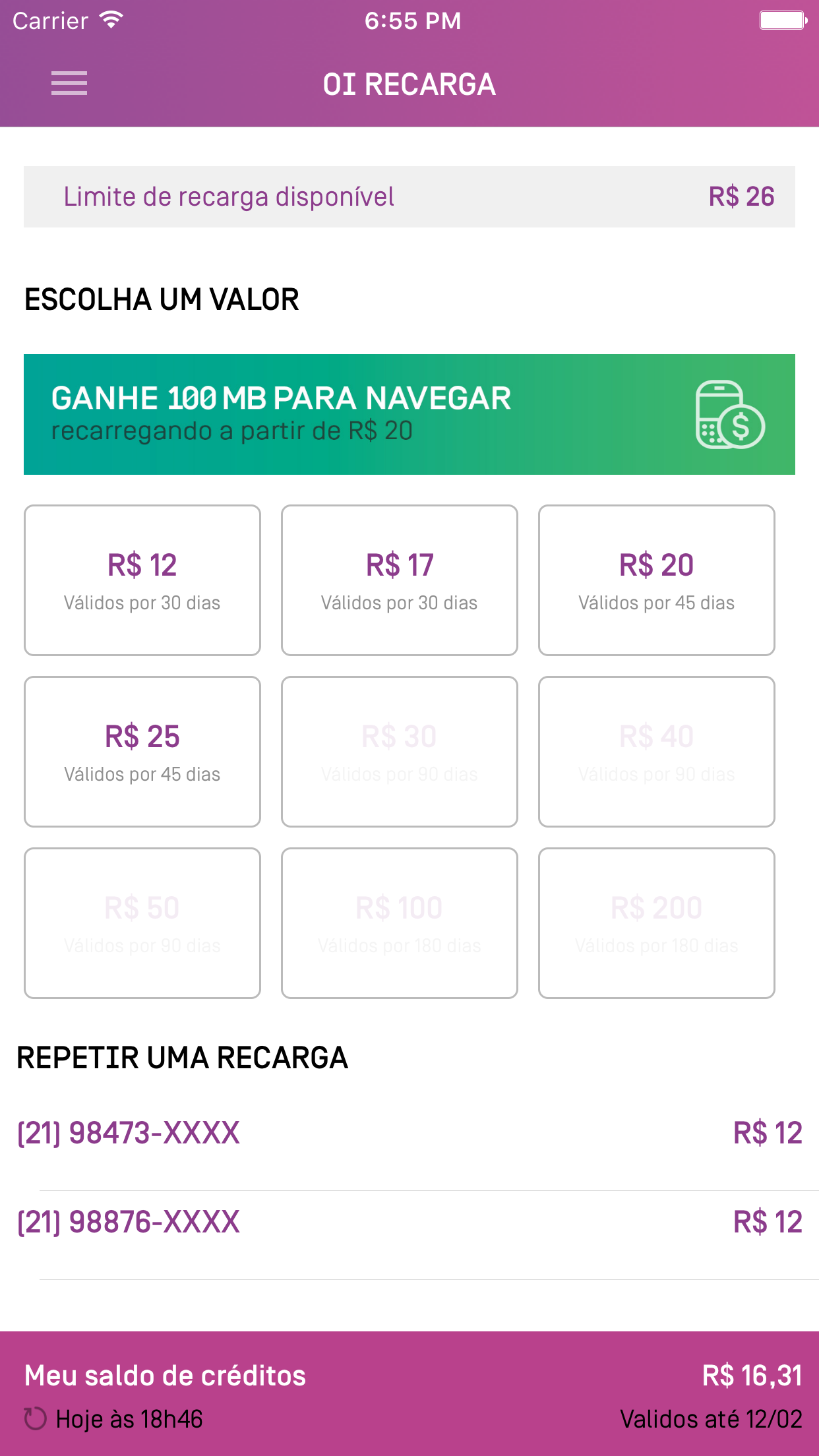Select R$ 25 valid for 45 days
The height and width of the screenshot is (1456, 819).
click(x=142, y=752)
